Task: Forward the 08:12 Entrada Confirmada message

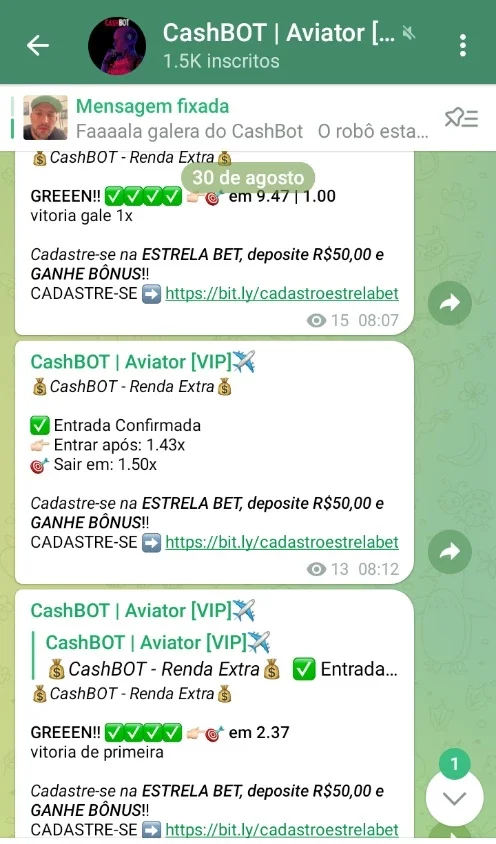Action: (x=450, y=552)
